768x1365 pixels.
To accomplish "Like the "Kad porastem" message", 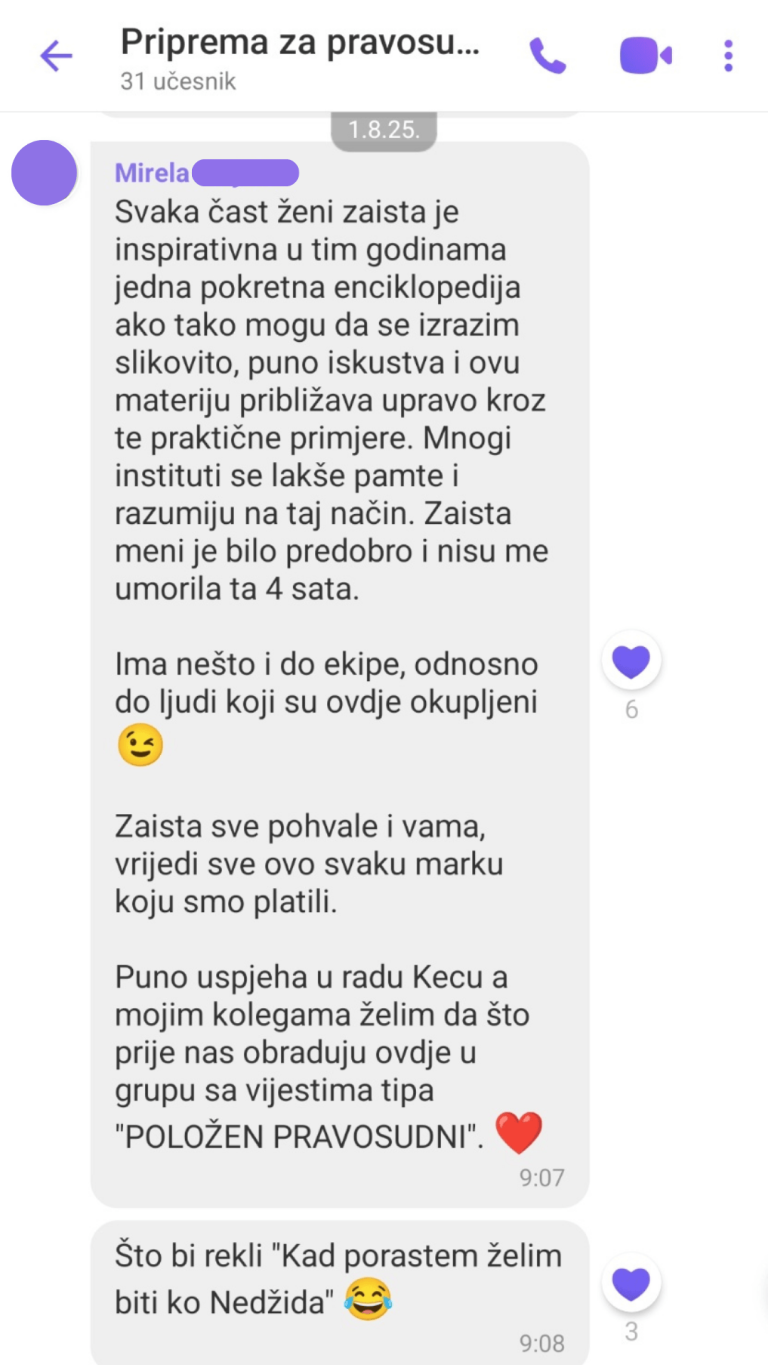I will coord(631,1283).
